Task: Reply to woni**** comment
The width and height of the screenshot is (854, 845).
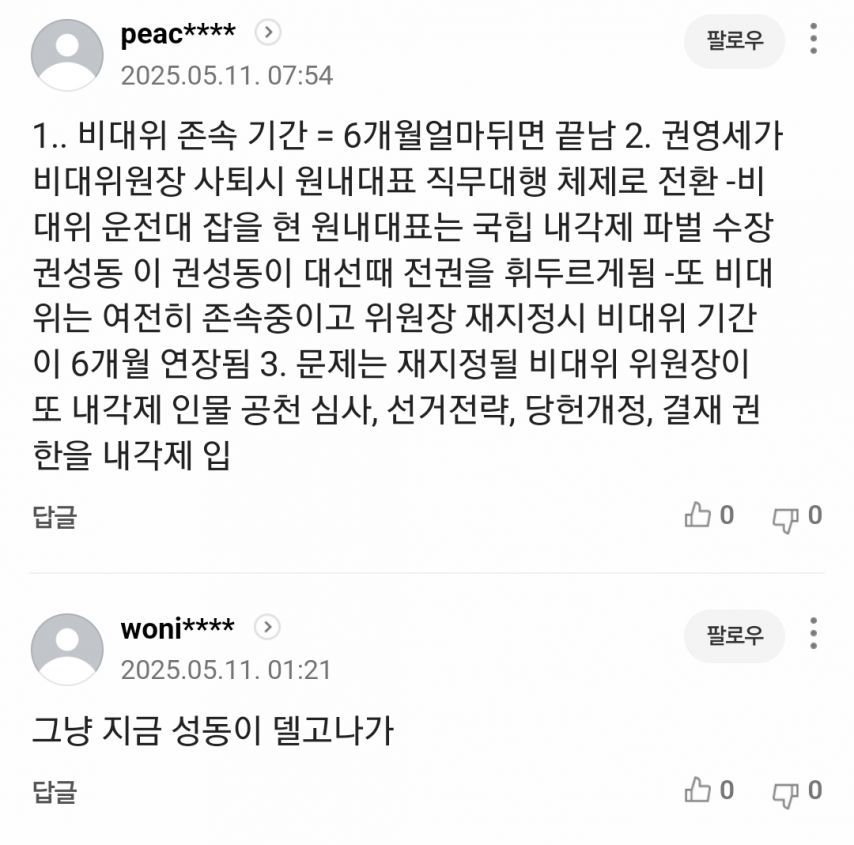Action: click(x=54, y=792)
